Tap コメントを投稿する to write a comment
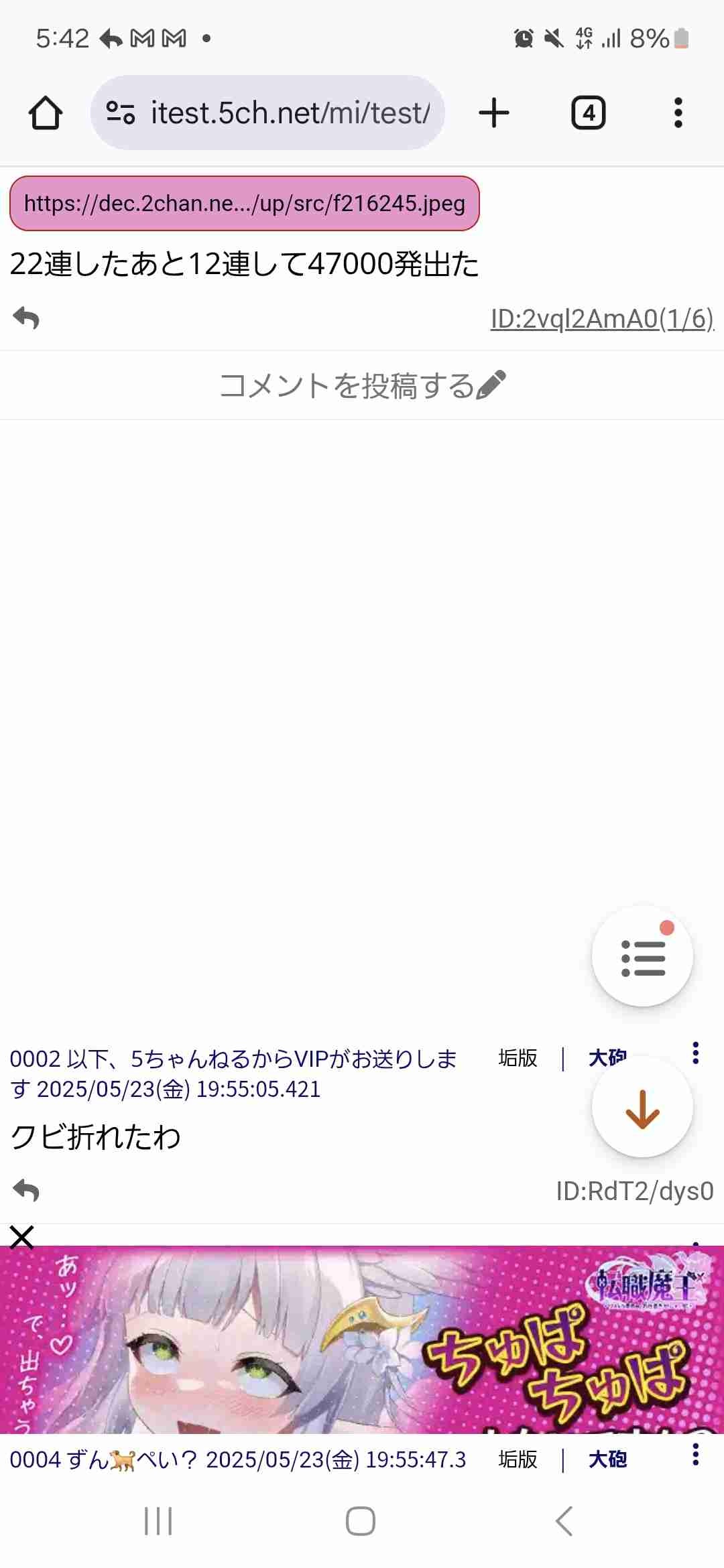Image resolution: width=724 pixels, height=1568 pixels. (x=362, y=386)
